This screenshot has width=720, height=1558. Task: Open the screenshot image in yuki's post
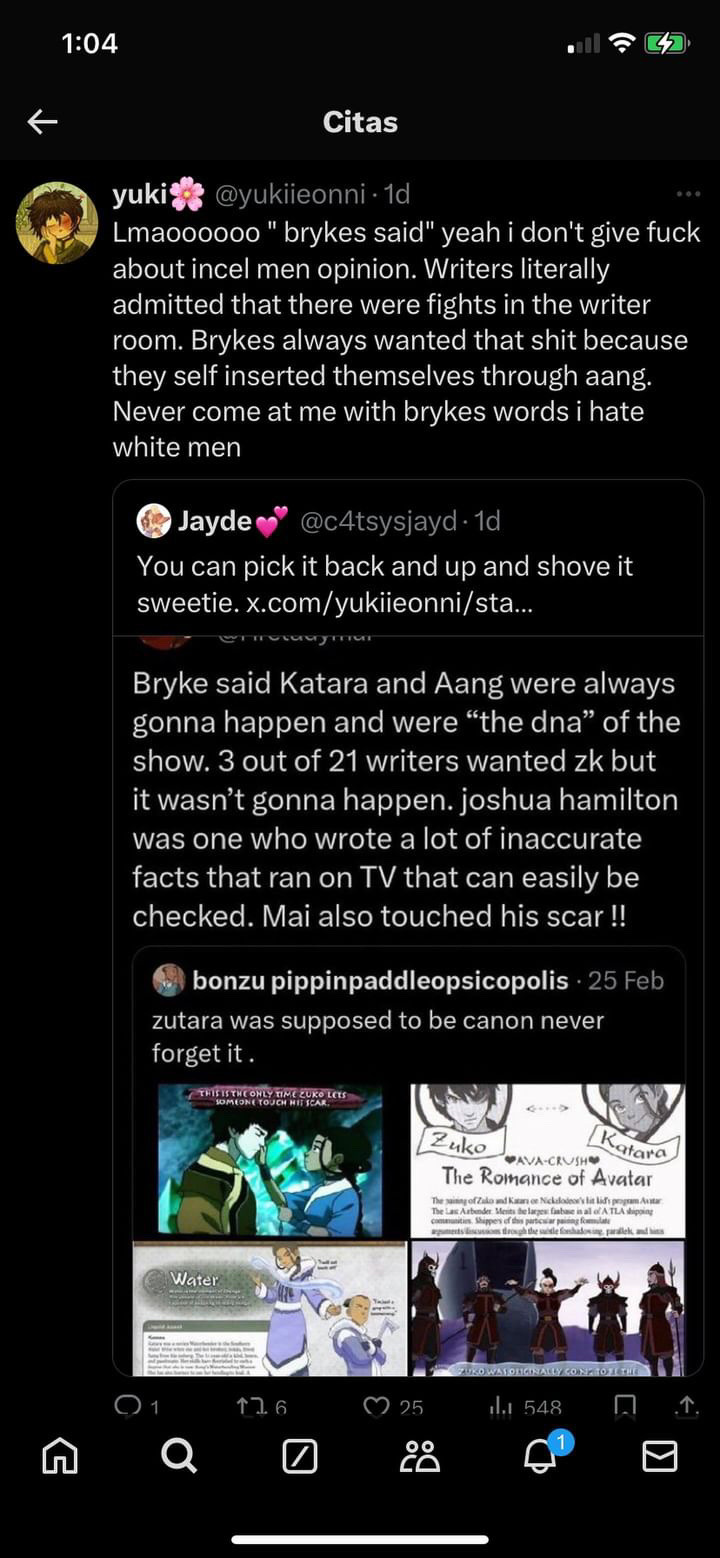[x=407, y=1000]
